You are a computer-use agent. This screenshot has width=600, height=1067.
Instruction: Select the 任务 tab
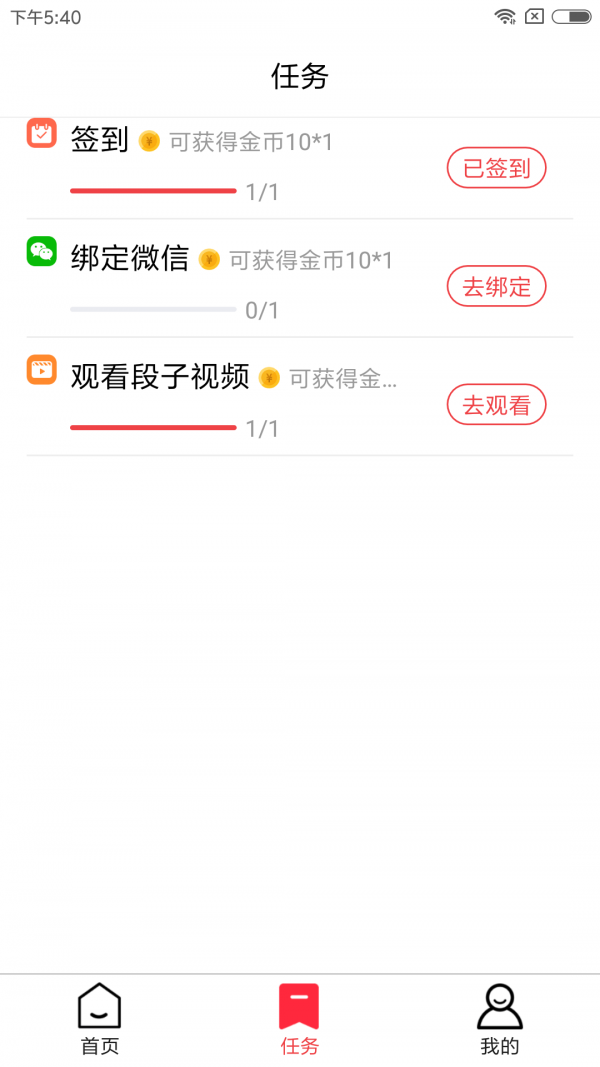click(299, 1019)
